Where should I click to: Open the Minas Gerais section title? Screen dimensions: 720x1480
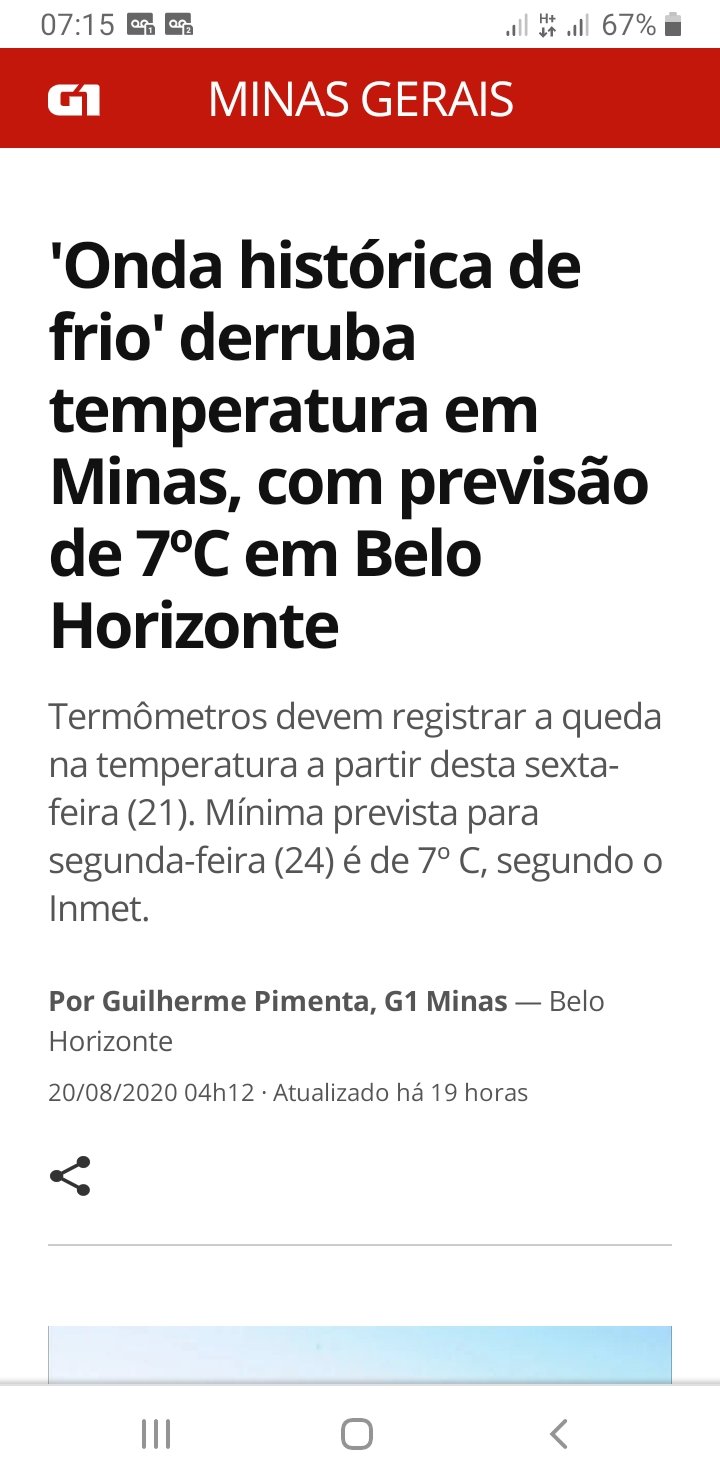point(361,100)
